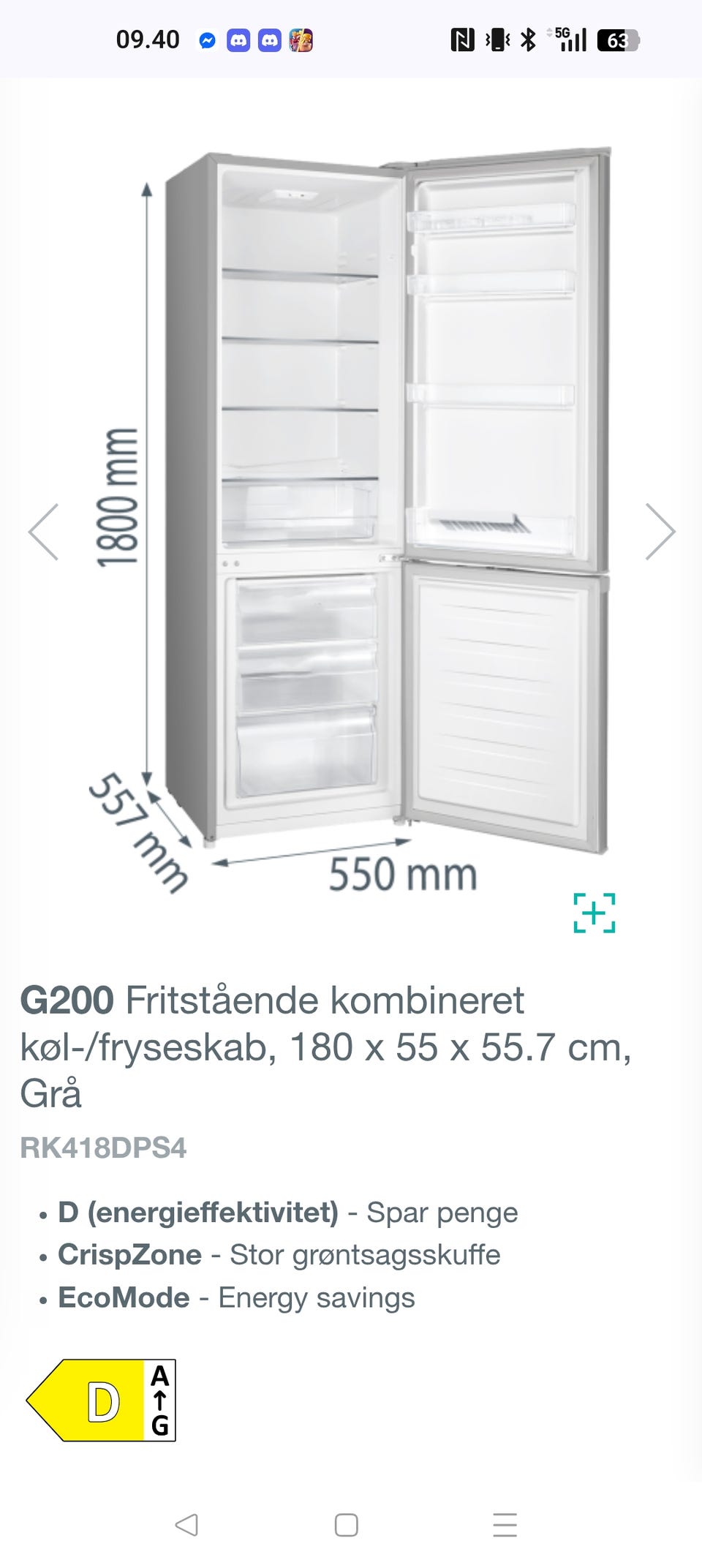Viewport: 702px width, 1568px height.
Task: Open the Clash of Clans notification icon
Action: click(302, 41)
